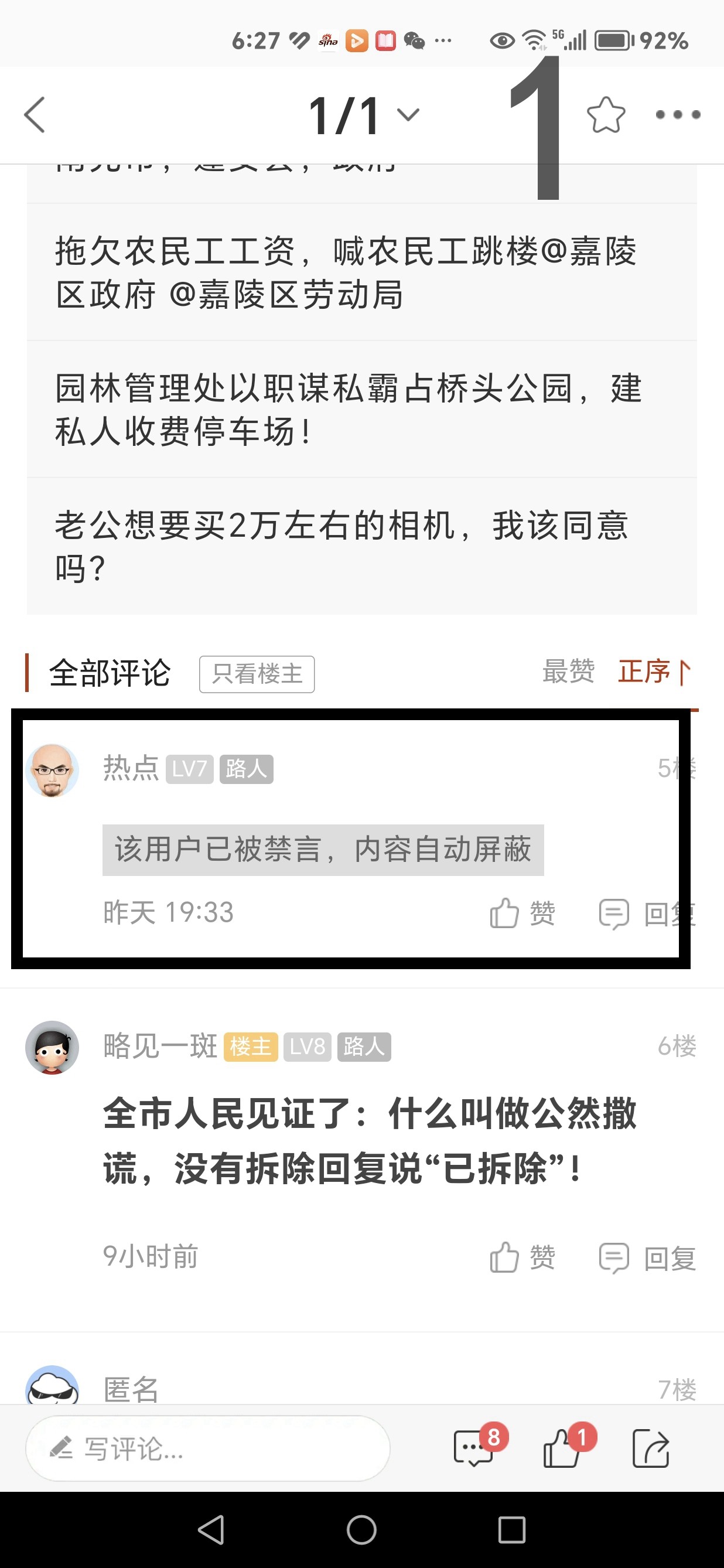
Task: Open the three-dot overflow menu
Action: (678, 114)
